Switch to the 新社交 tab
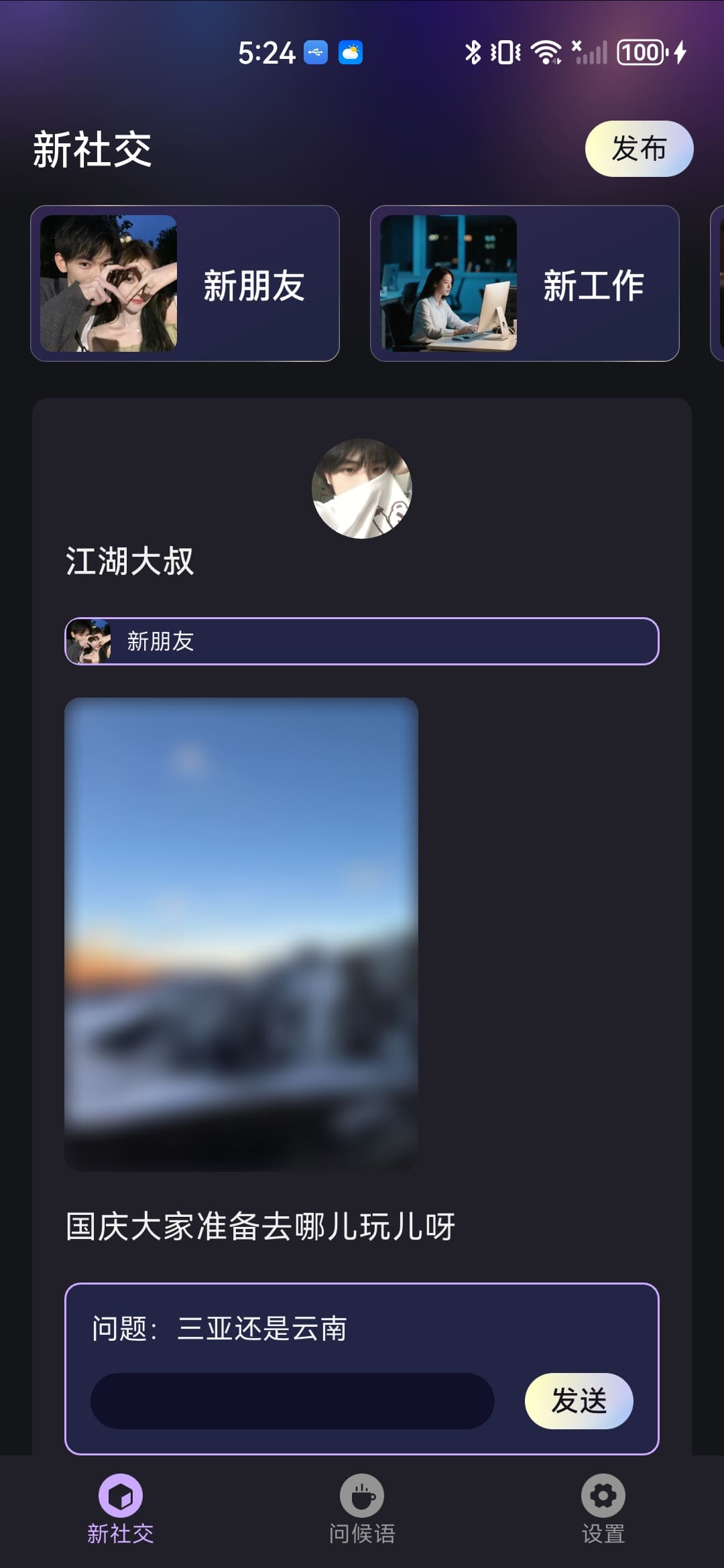 pyautogui.click(x=121, y=1508)
